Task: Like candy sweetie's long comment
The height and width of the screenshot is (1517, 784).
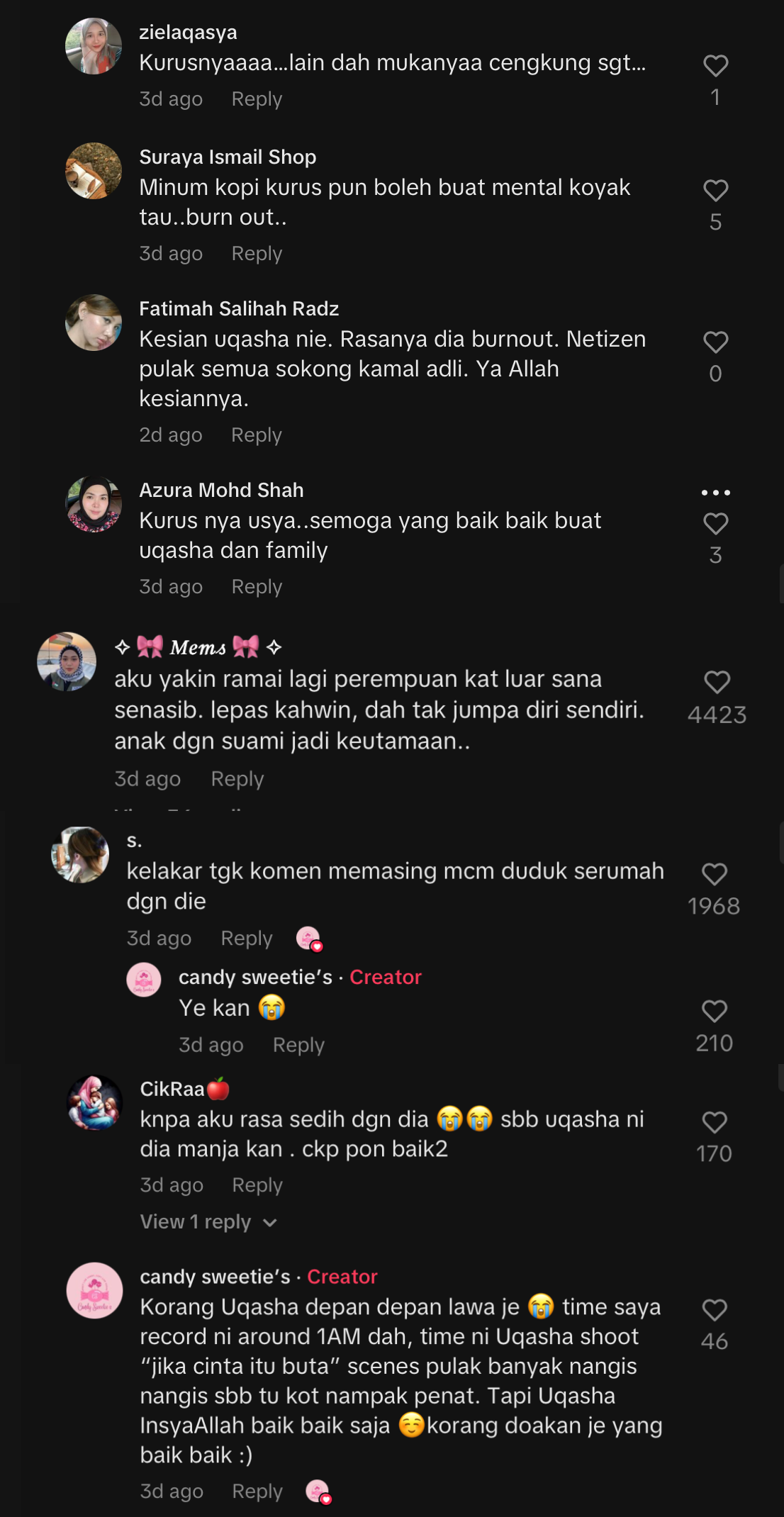Action: point(714,1311)
